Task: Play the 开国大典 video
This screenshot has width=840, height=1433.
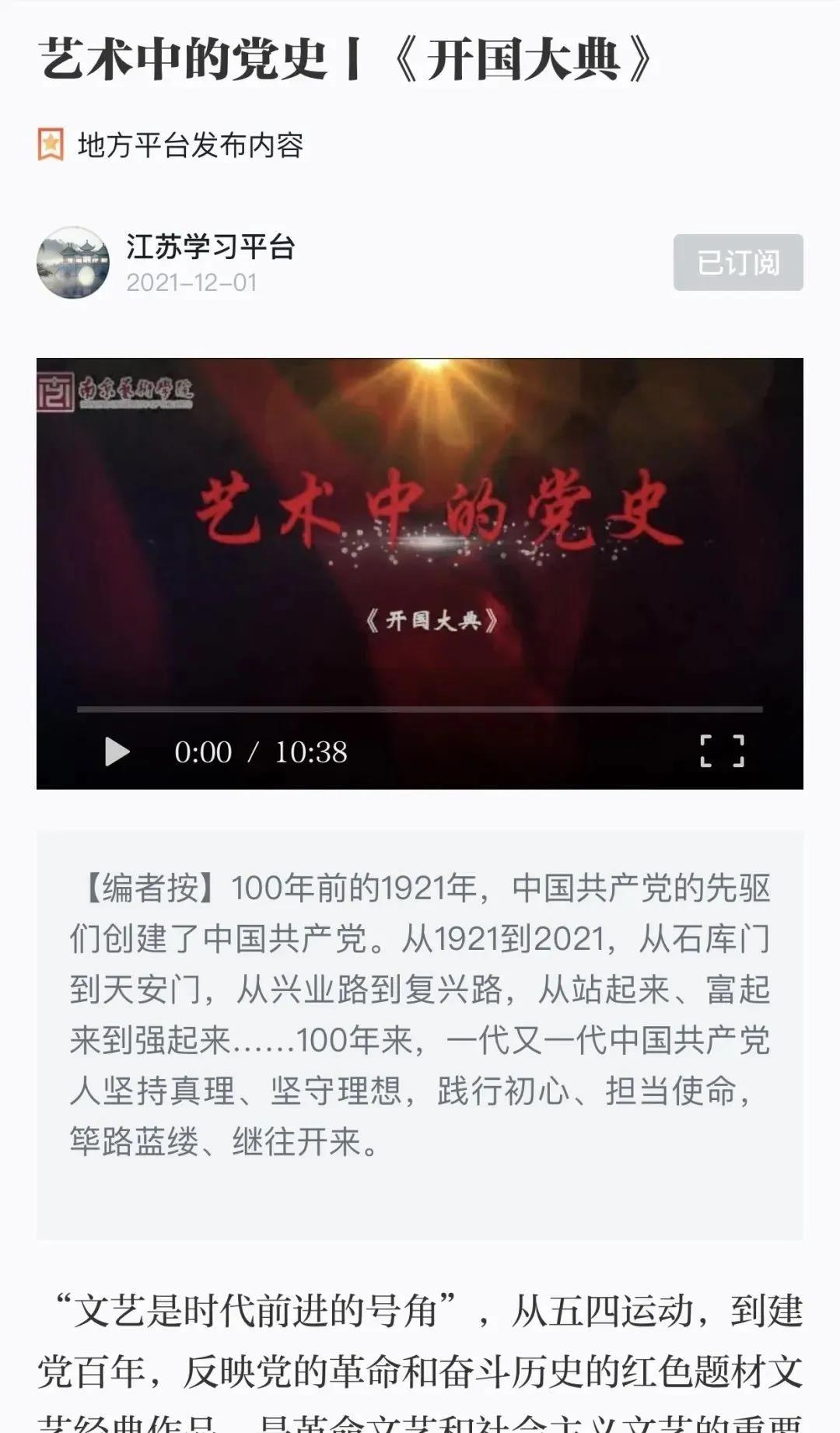Action: point(117,752)
